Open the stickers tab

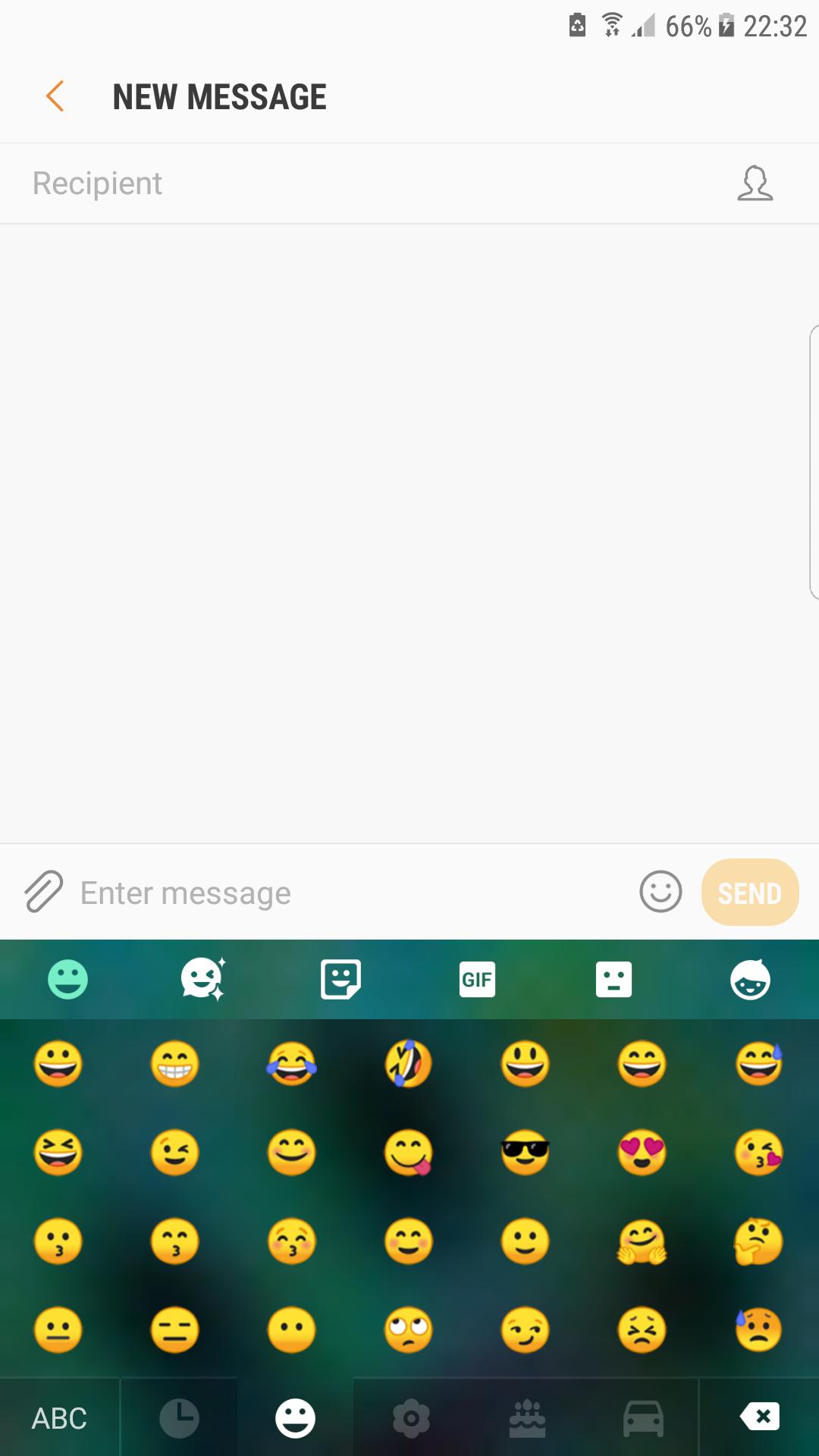tap(340, 979)
